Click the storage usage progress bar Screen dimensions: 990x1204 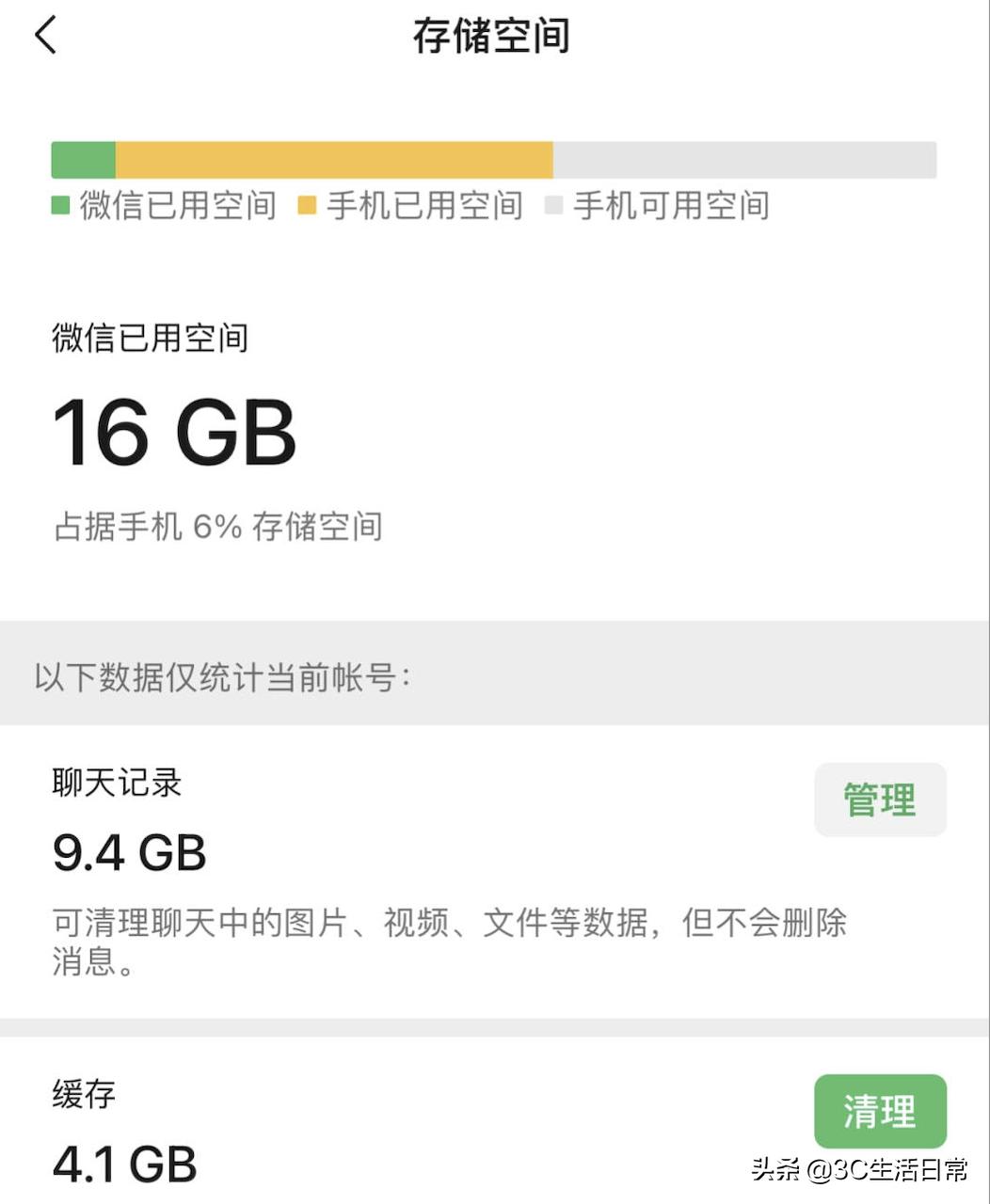pyautogui.click(x=495, y=160)
